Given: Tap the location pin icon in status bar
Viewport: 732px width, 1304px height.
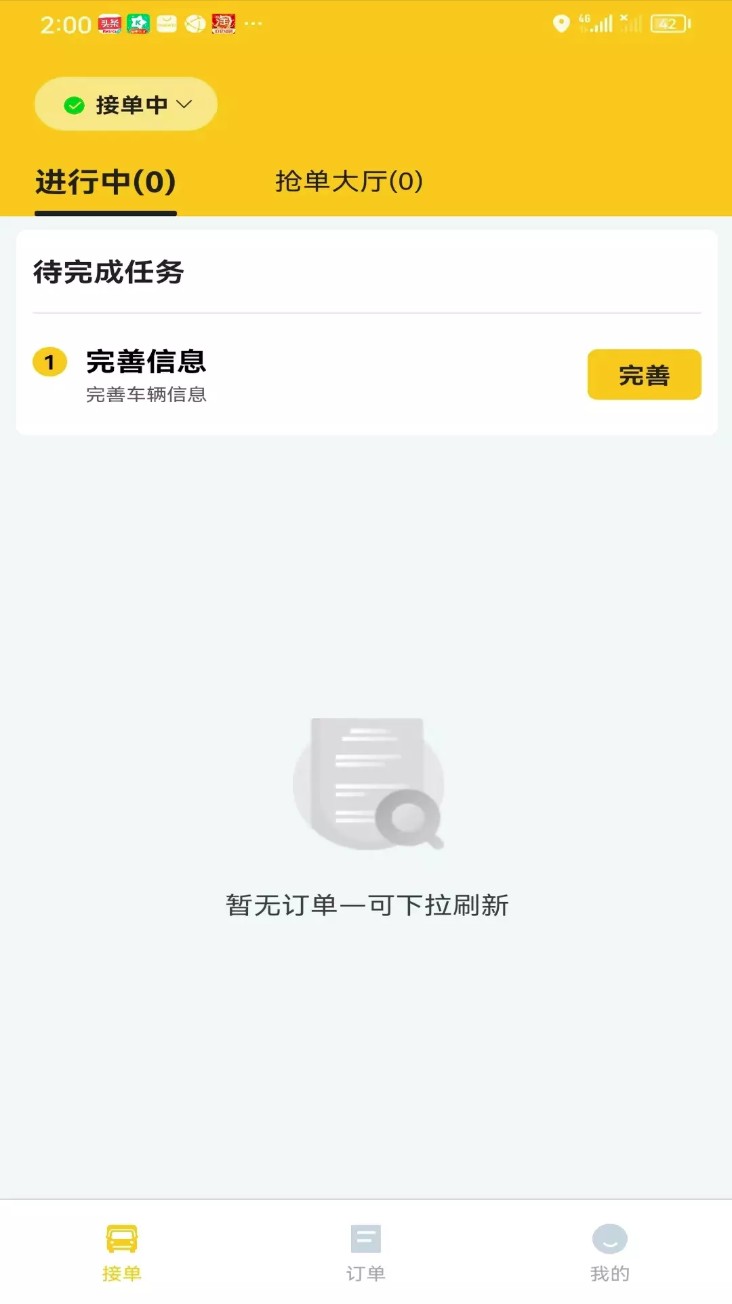Looking at the screenshot, I should (x=561, y=23).
